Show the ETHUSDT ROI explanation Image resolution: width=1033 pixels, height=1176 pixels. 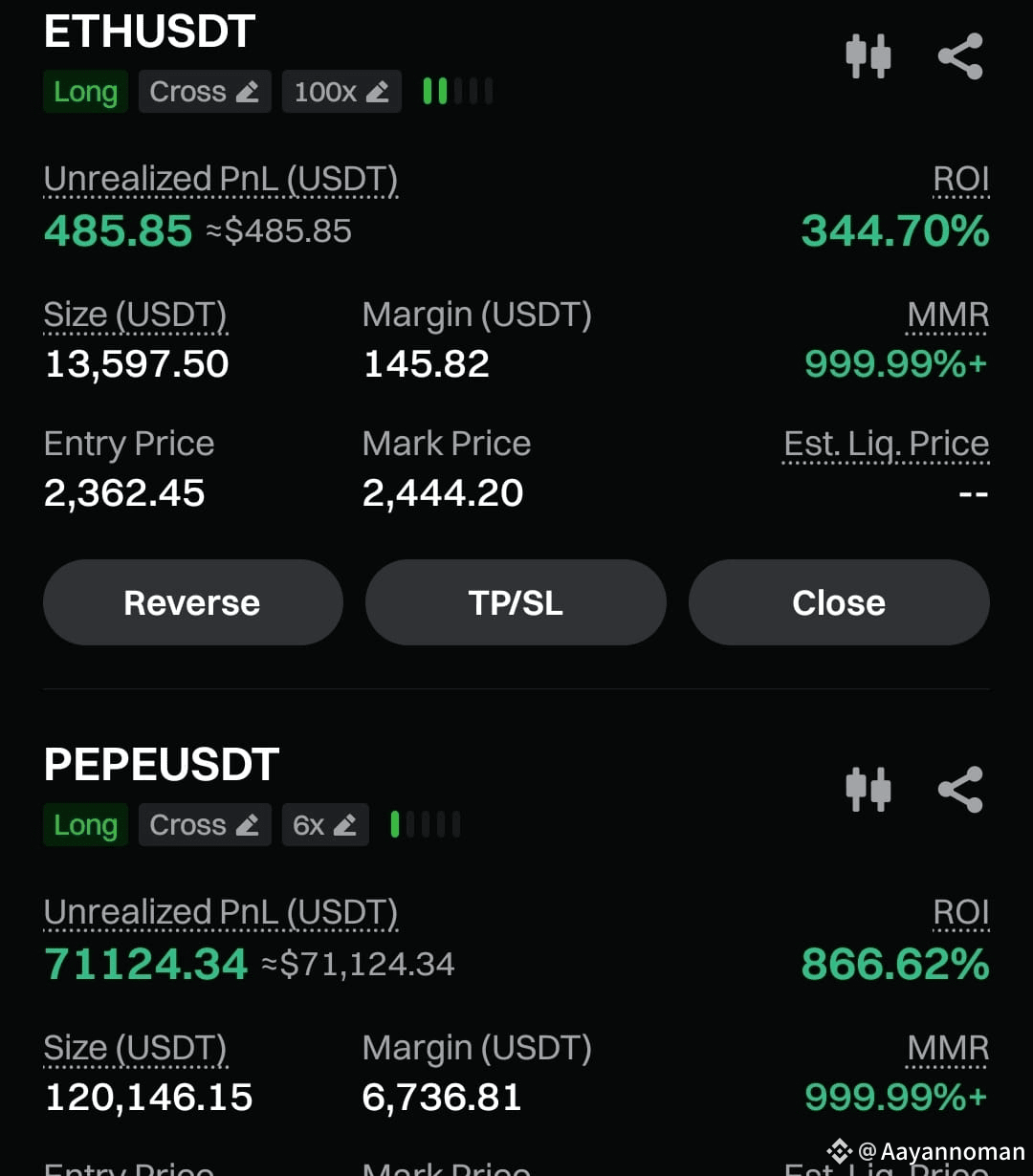961,180
